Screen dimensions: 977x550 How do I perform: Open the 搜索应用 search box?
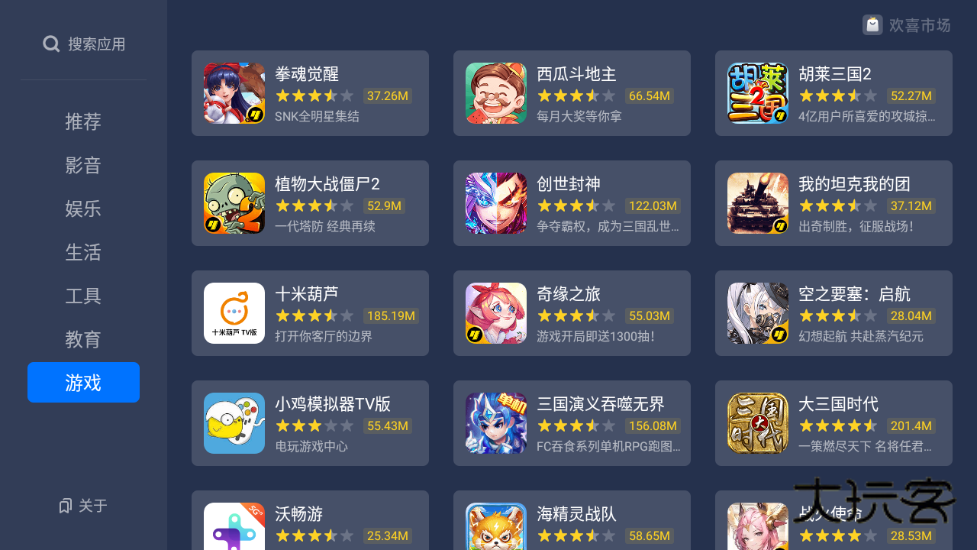click(84, 44)
